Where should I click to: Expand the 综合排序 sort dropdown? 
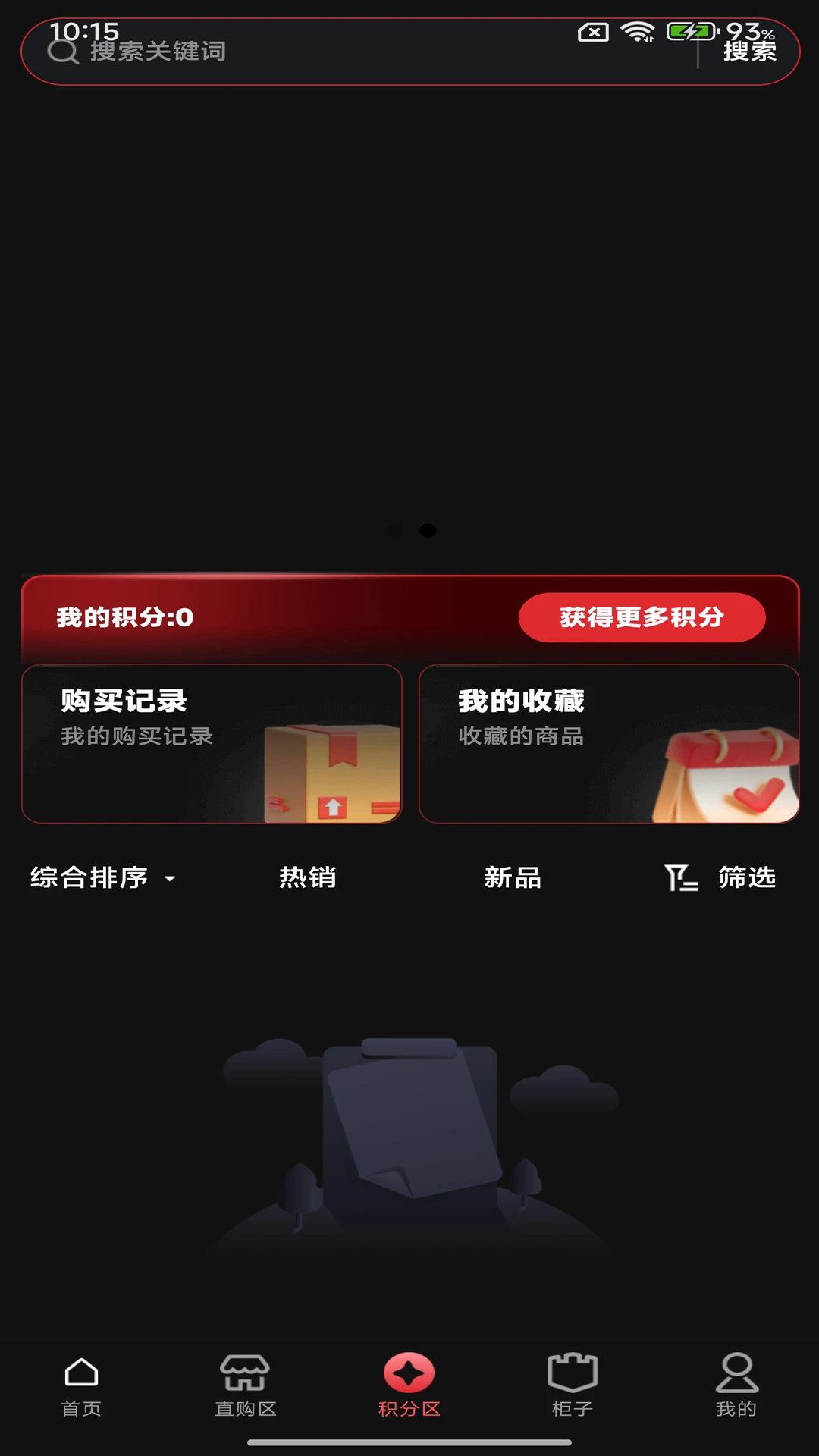[x=103, y=877]
